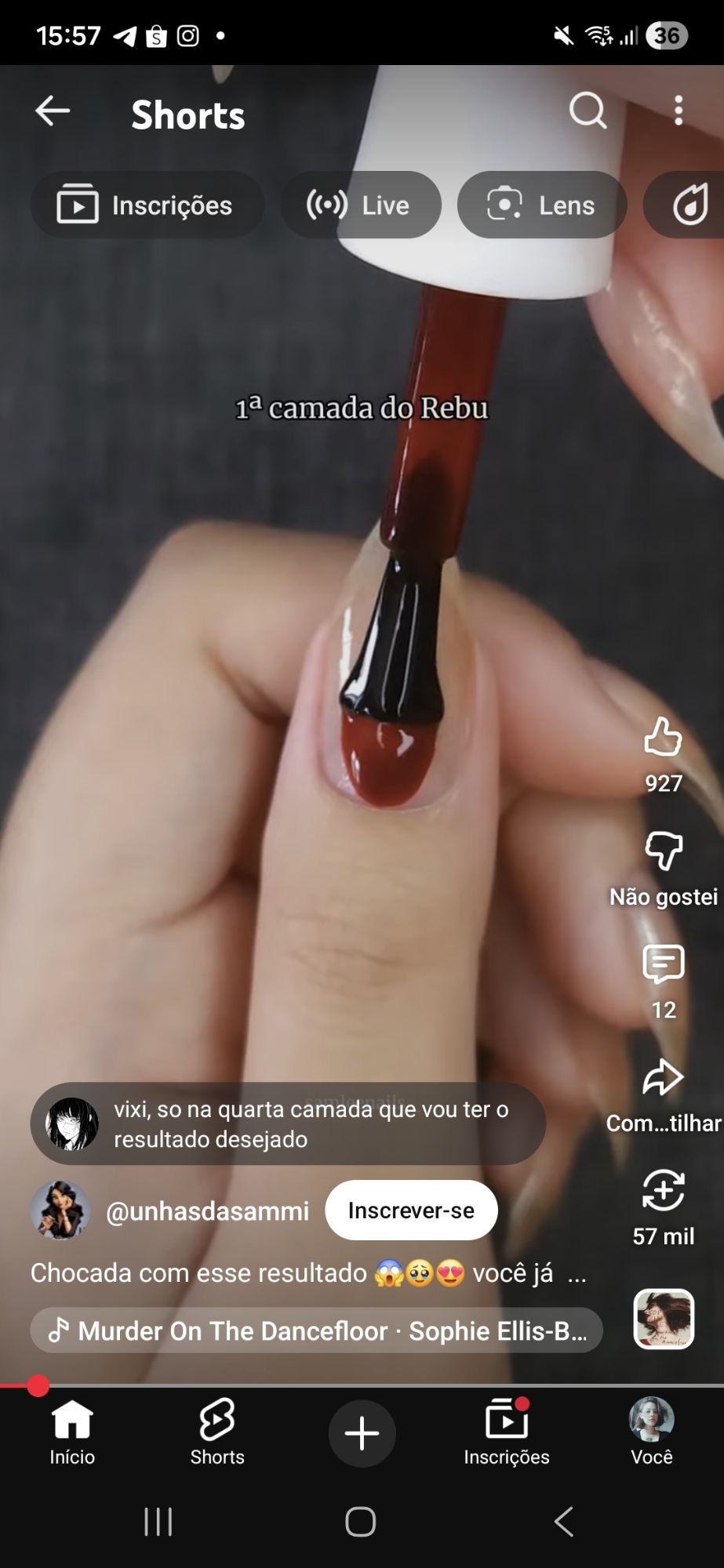The image size is (724, 1568).
Task: Switch to the Você tab
Action: (x=651, y=1433)
